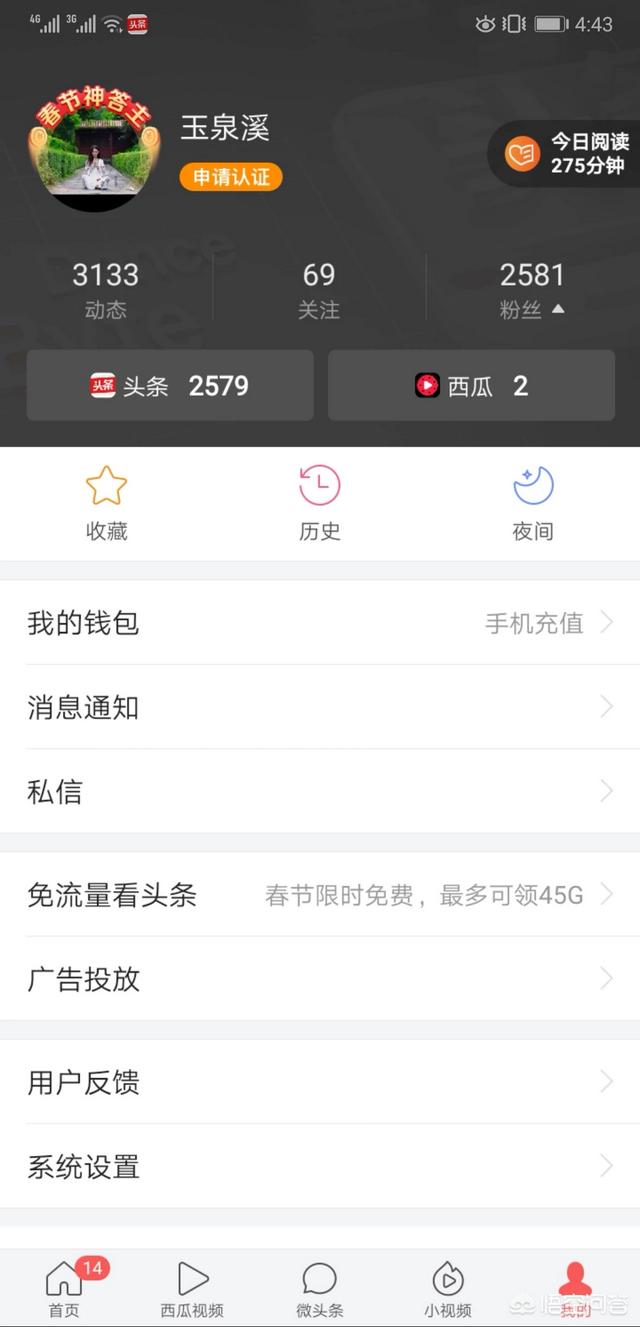Open the 西瓜 2 fans card
Screen dimensions: 640x1327
(471, 386)
